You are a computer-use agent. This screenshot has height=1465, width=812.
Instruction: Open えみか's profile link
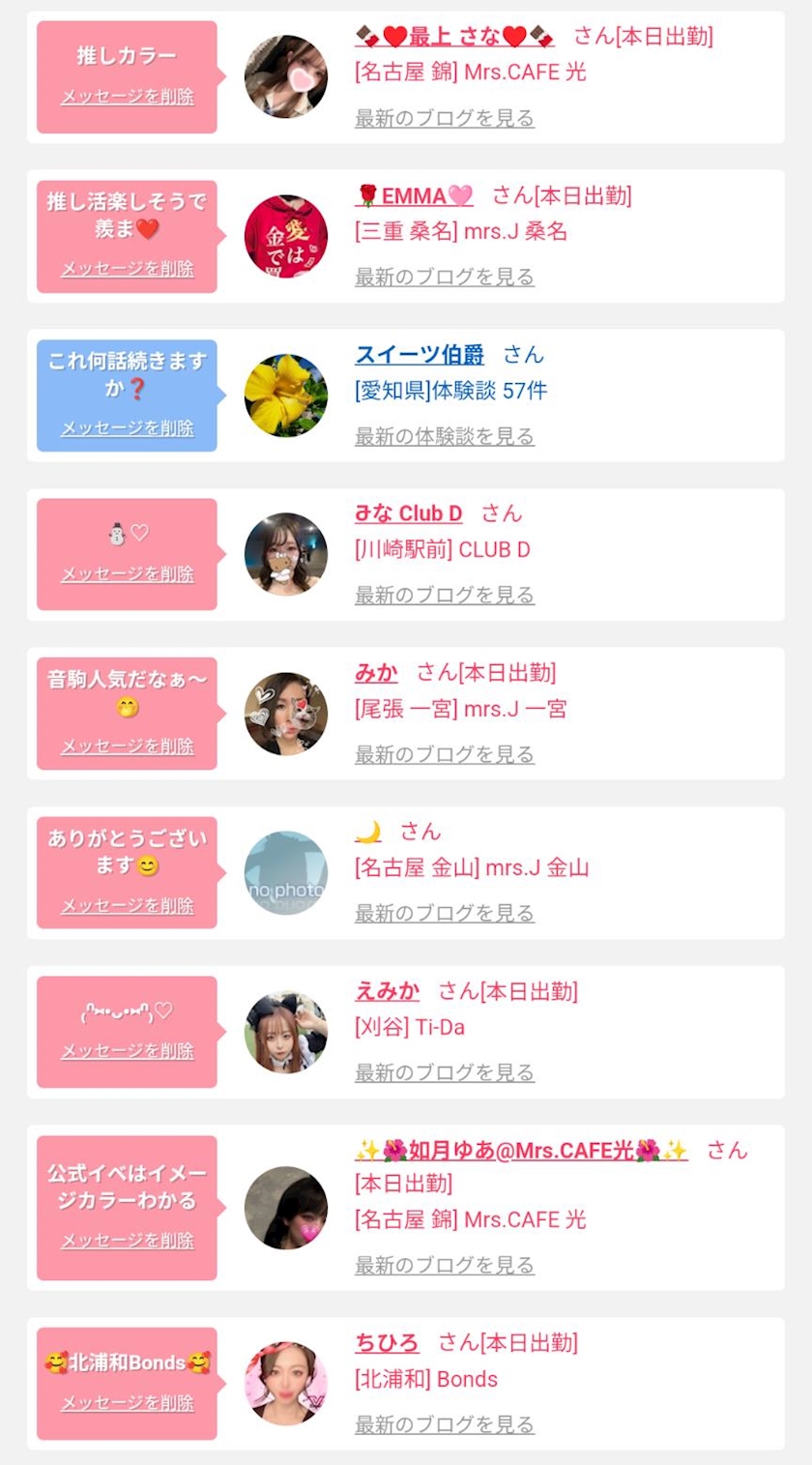pyautogui.click(x=387, y=991)
